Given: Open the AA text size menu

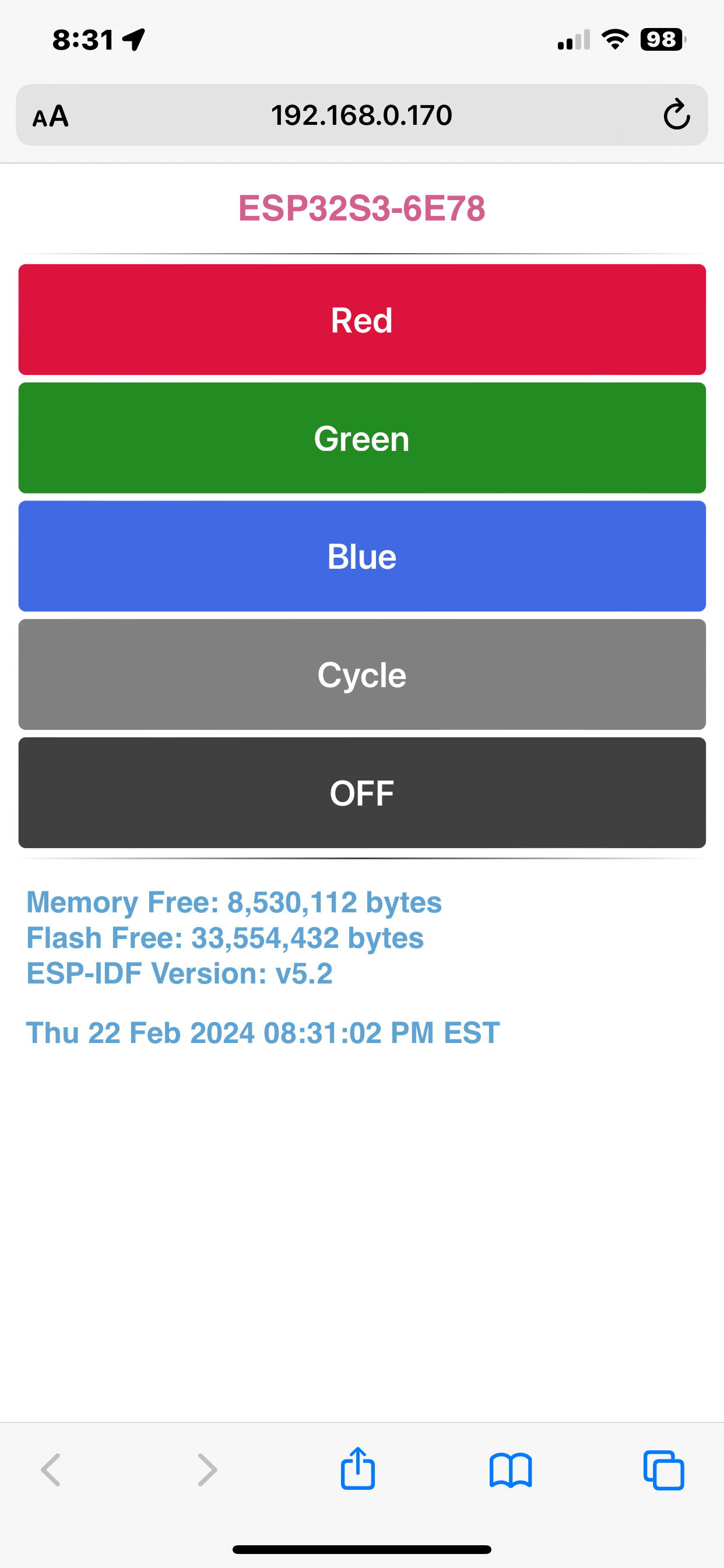Looking at the screenshot, I should tap(51, 116).
